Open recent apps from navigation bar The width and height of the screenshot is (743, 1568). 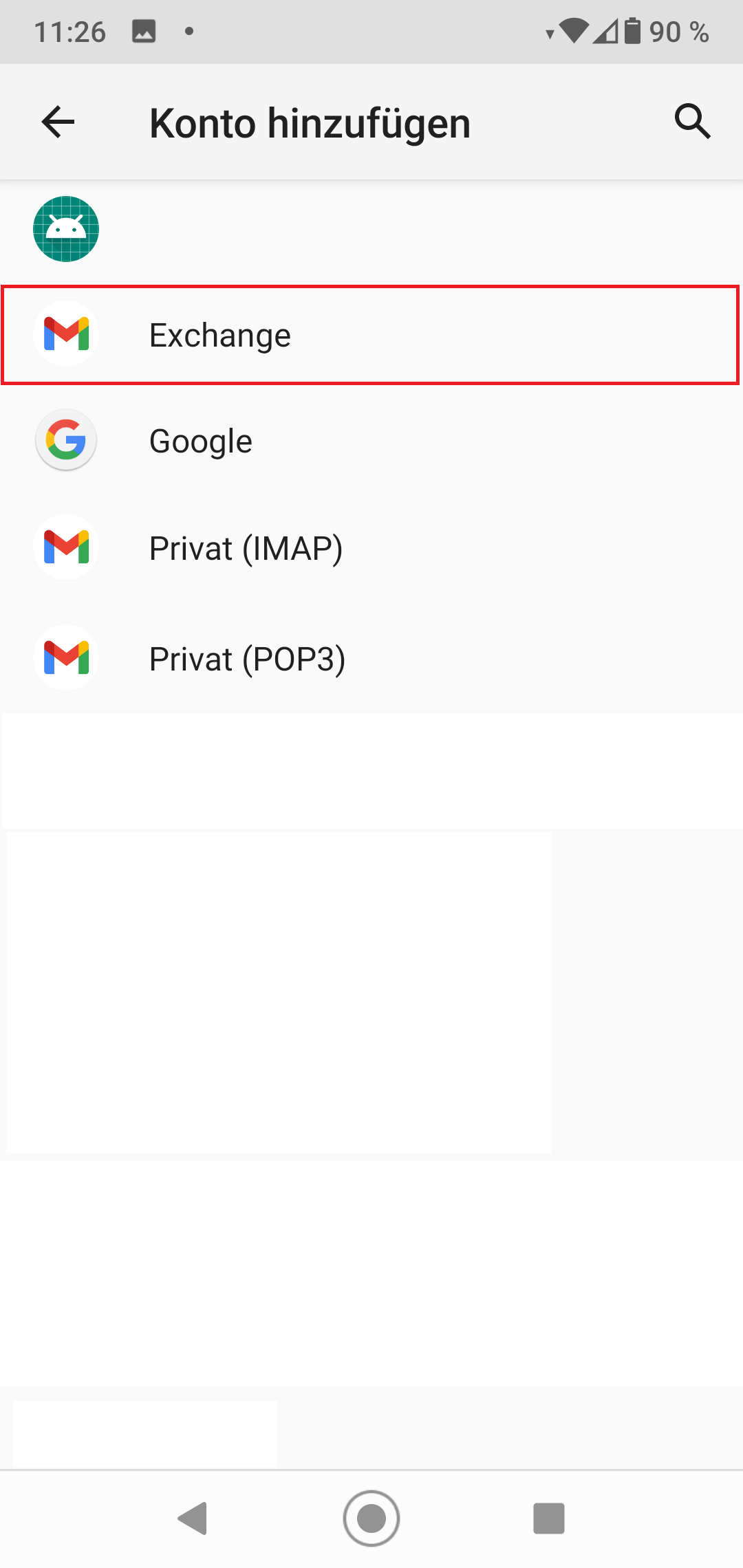pos(549,1518)
